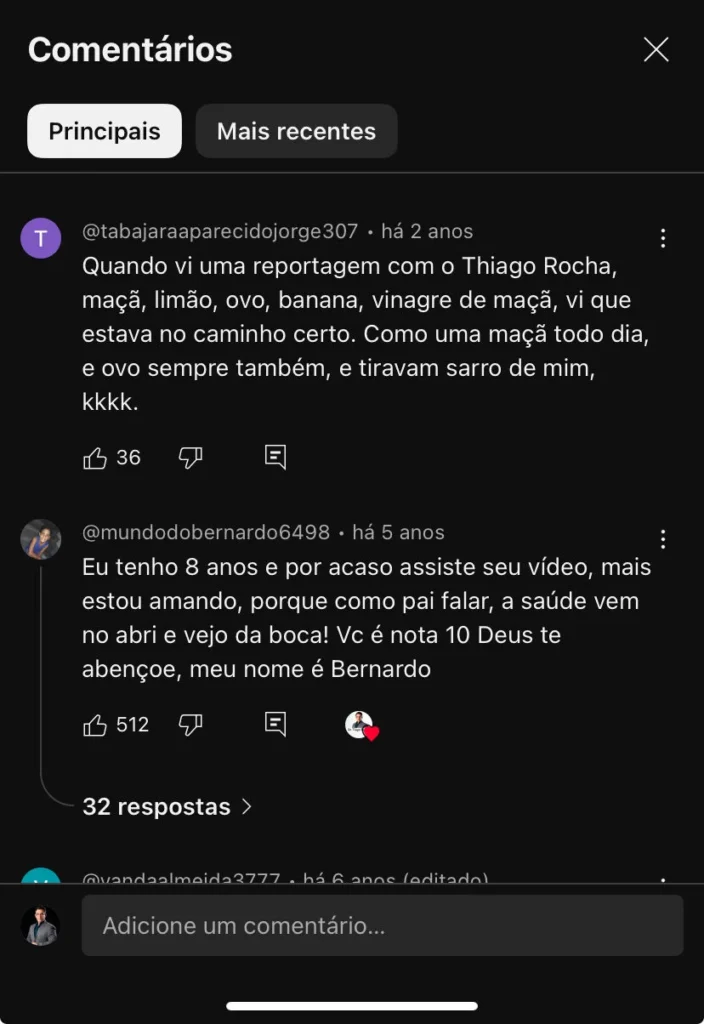The image size is (704, 1024).
Task: Open mundodobernardo6498's profile picture
Action: (x=41, y=540)
